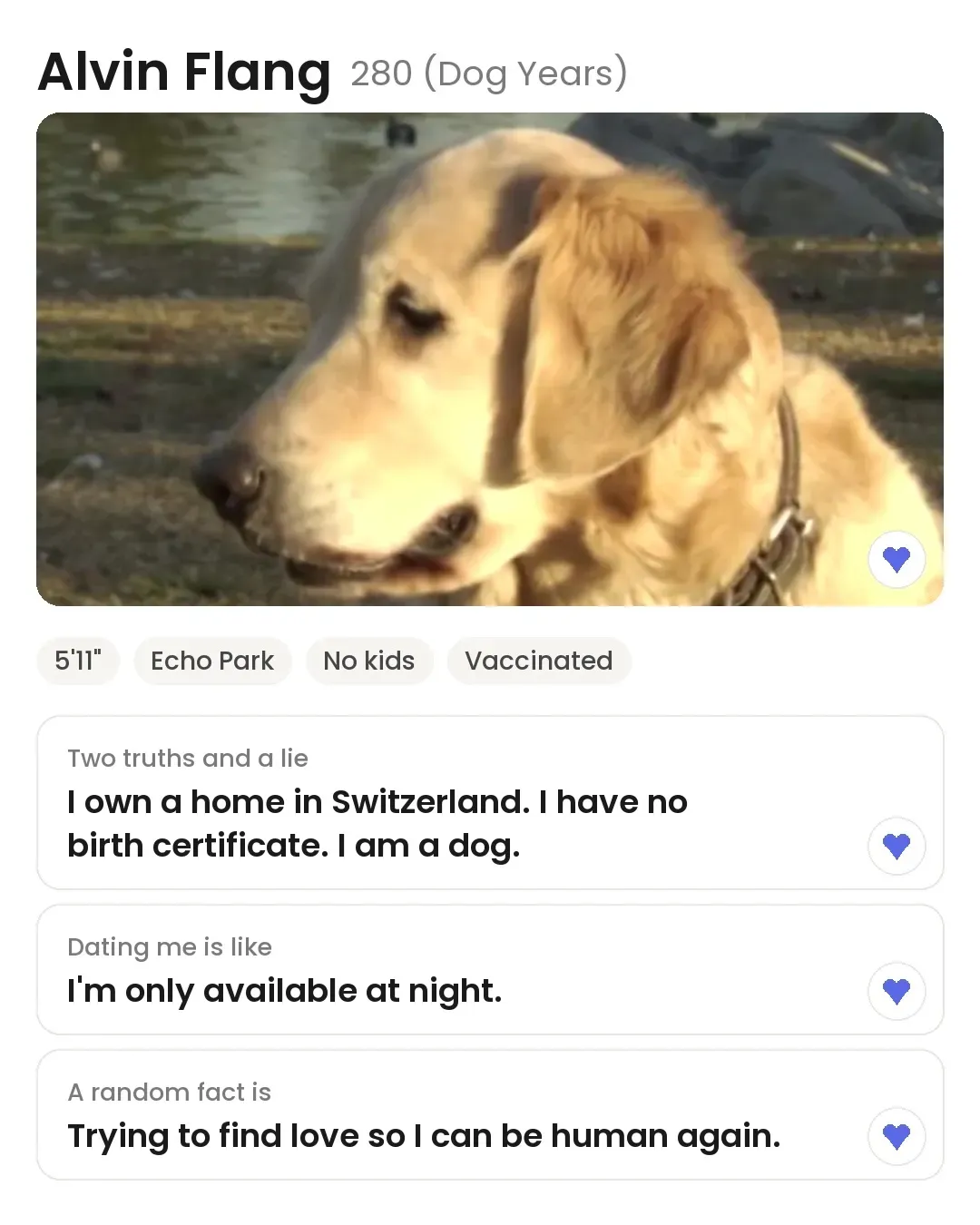The image size is (980, 1225).
Task: Like Alvin Flang's dog photo
Action: point(897,560)
